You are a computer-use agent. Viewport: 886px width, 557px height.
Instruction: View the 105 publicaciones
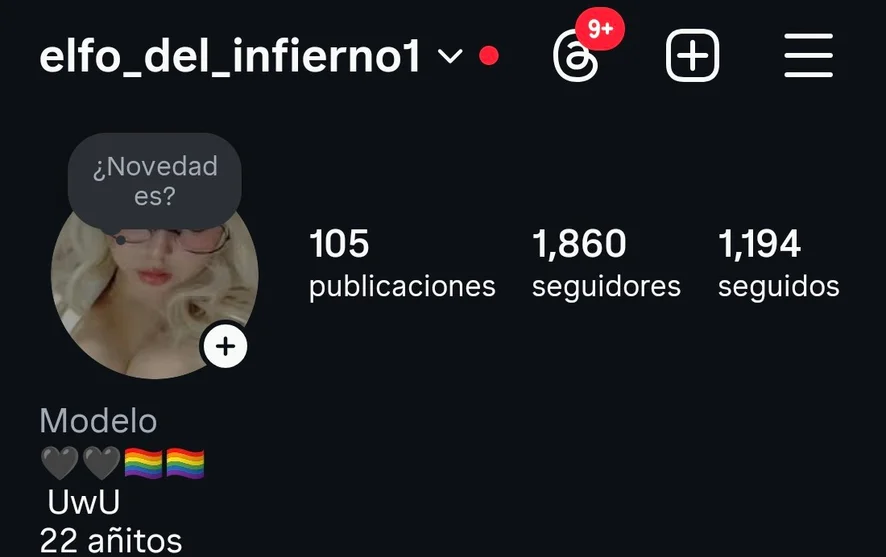[x=401, y=264]
